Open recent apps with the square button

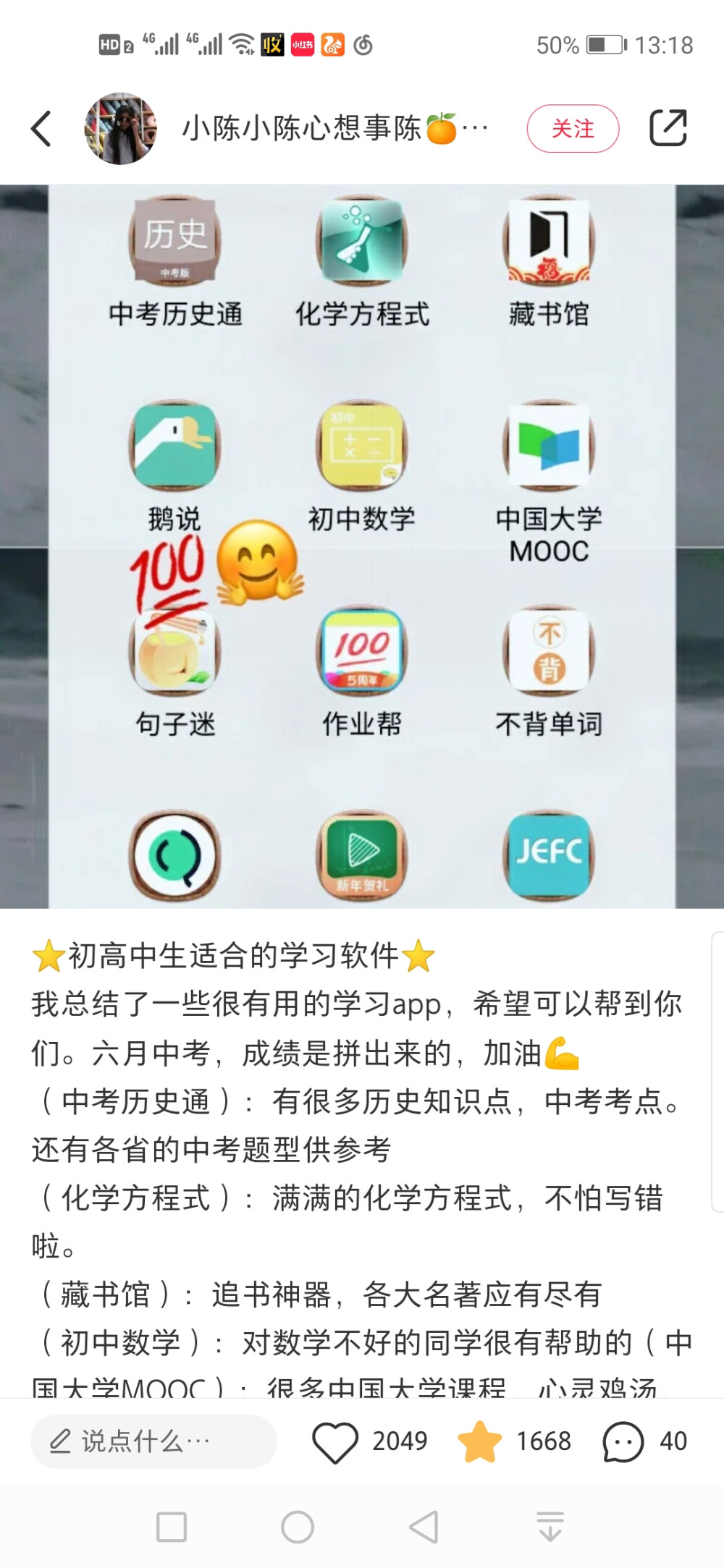pyautogui.click(x=172, y=1527)
